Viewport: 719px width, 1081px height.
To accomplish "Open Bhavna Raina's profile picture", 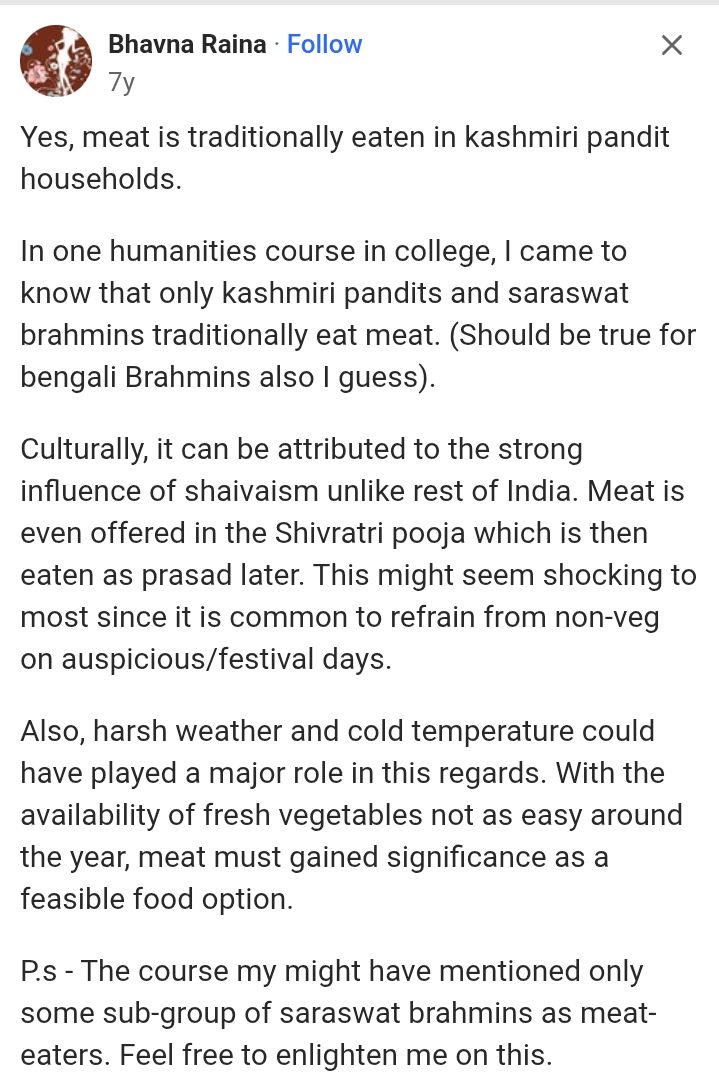I will click(x=56, y=61).
